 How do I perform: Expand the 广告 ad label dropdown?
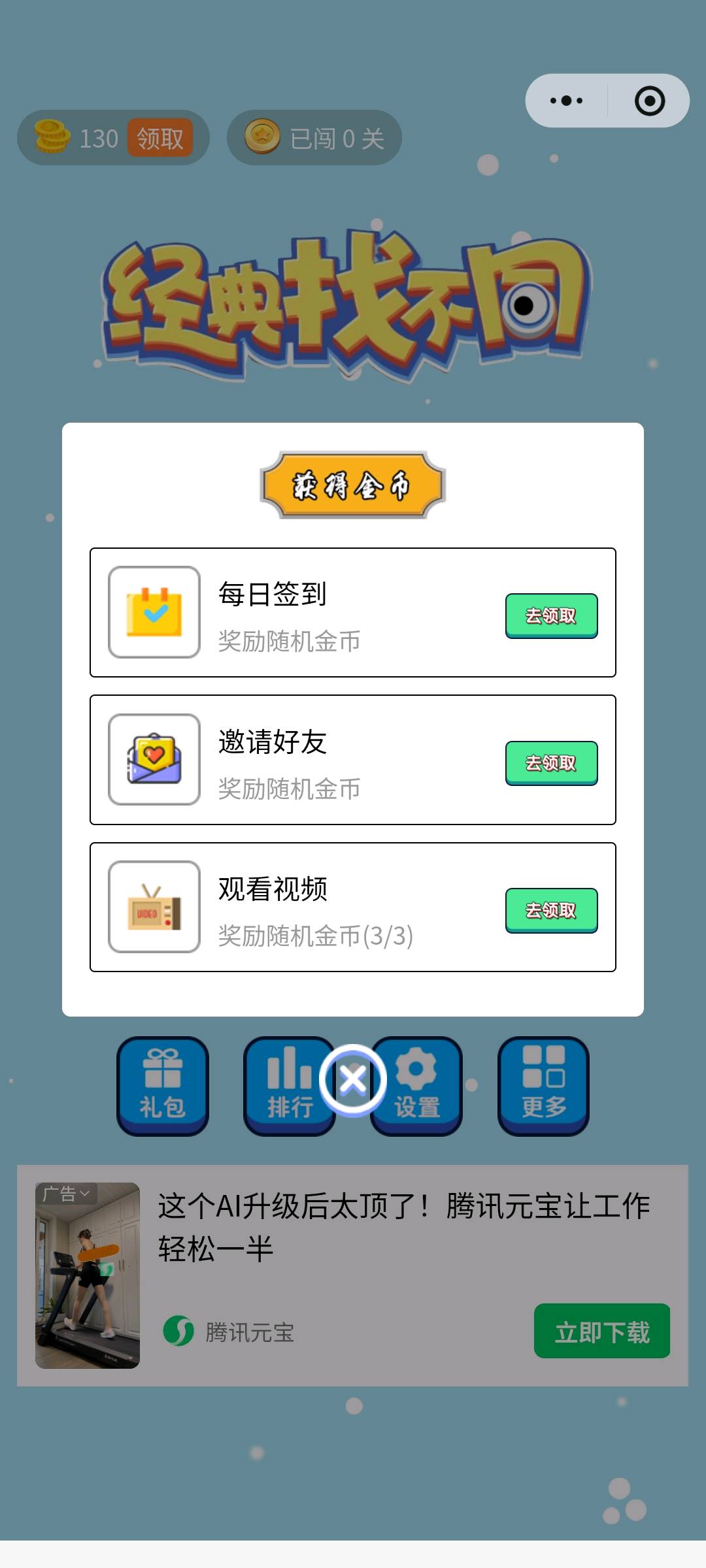tap(66, 1194)
